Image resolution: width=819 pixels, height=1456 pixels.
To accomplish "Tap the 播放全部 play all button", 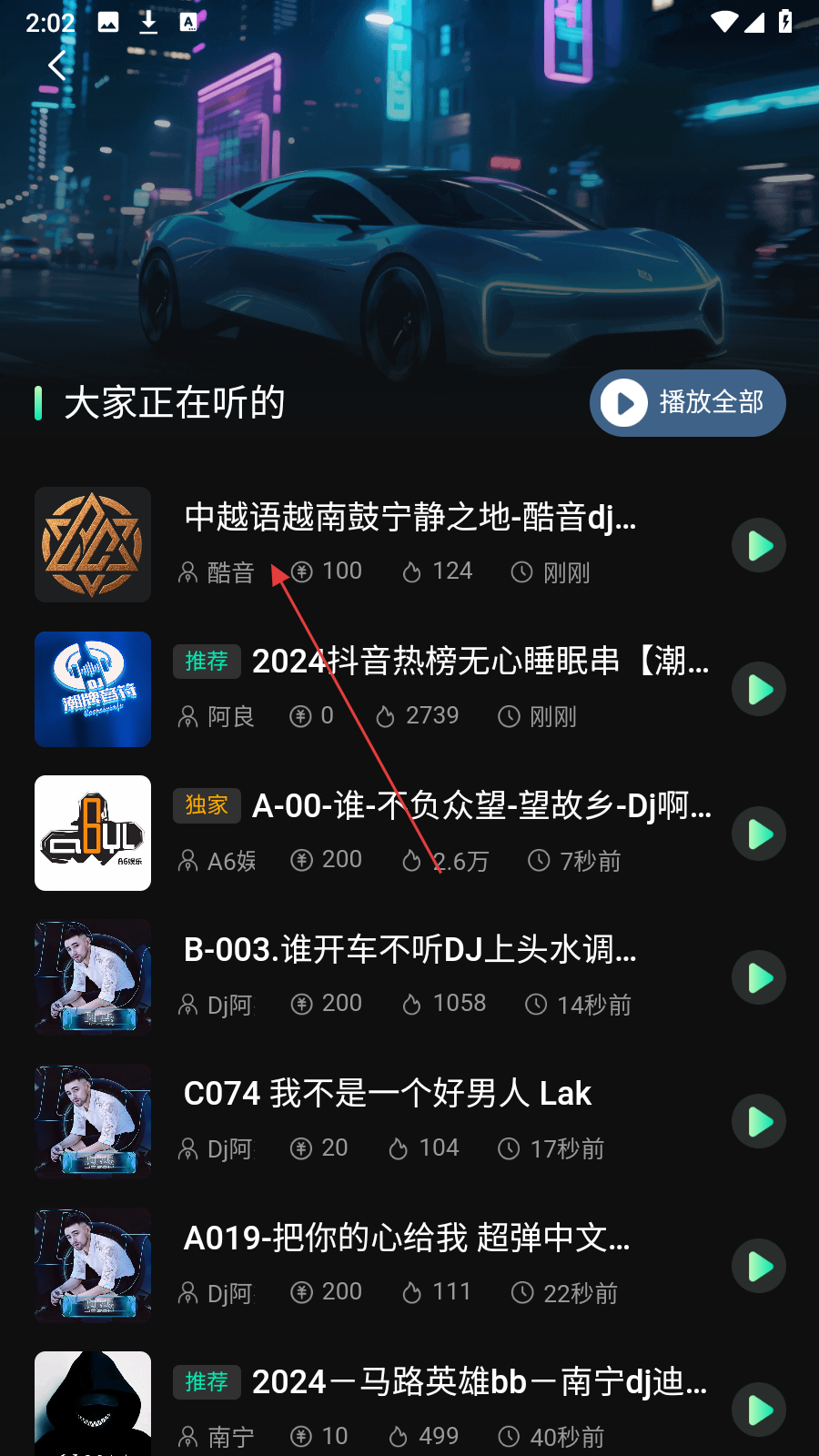I will tap(687, 403).
